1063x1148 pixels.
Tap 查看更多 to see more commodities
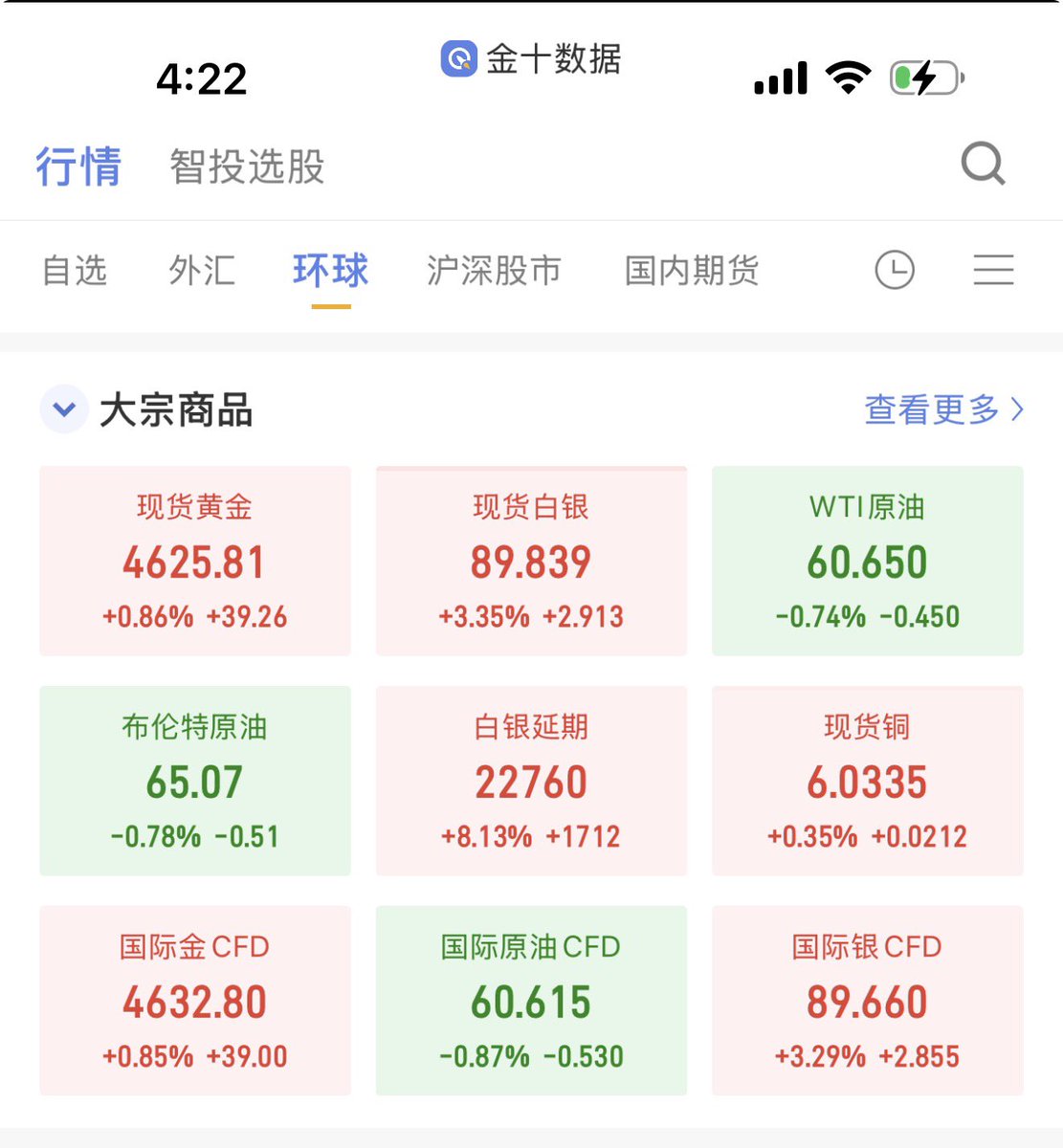pos(942,409)
